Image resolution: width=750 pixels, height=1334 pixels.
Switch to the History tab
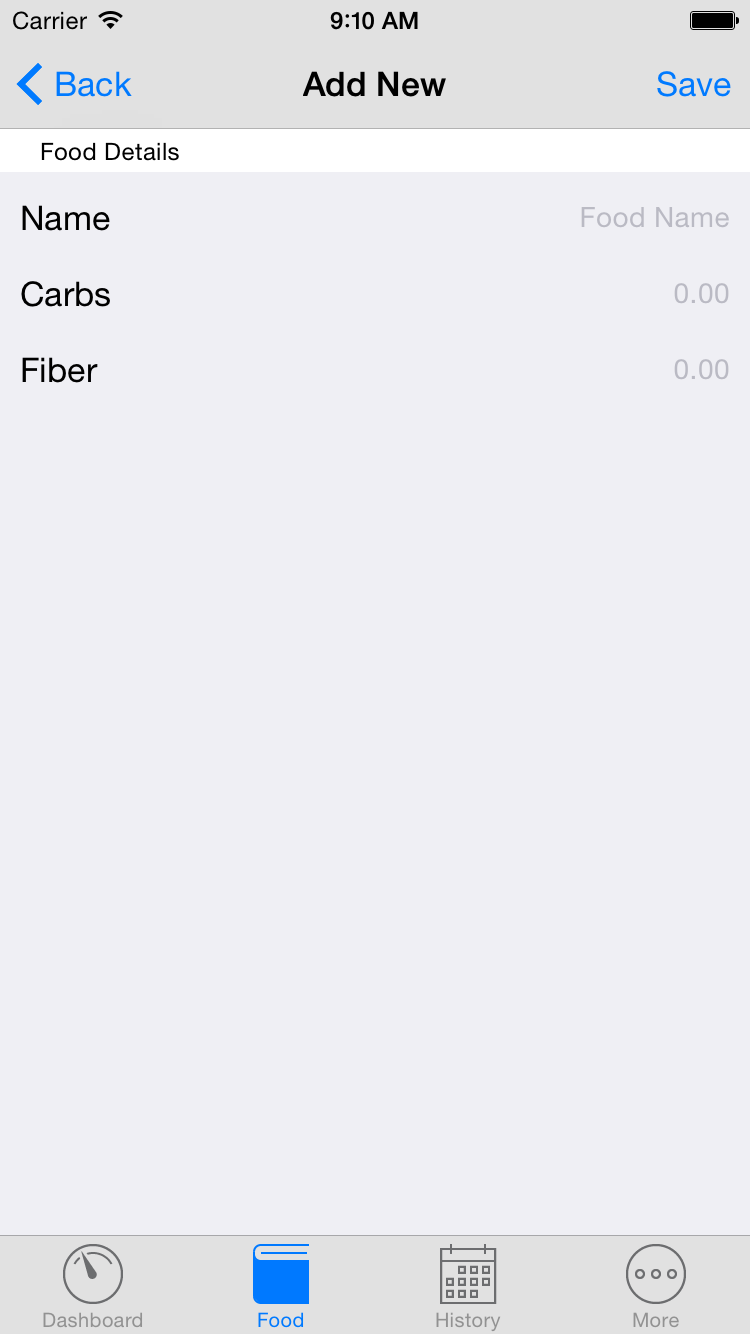[x=468, y=1286]
